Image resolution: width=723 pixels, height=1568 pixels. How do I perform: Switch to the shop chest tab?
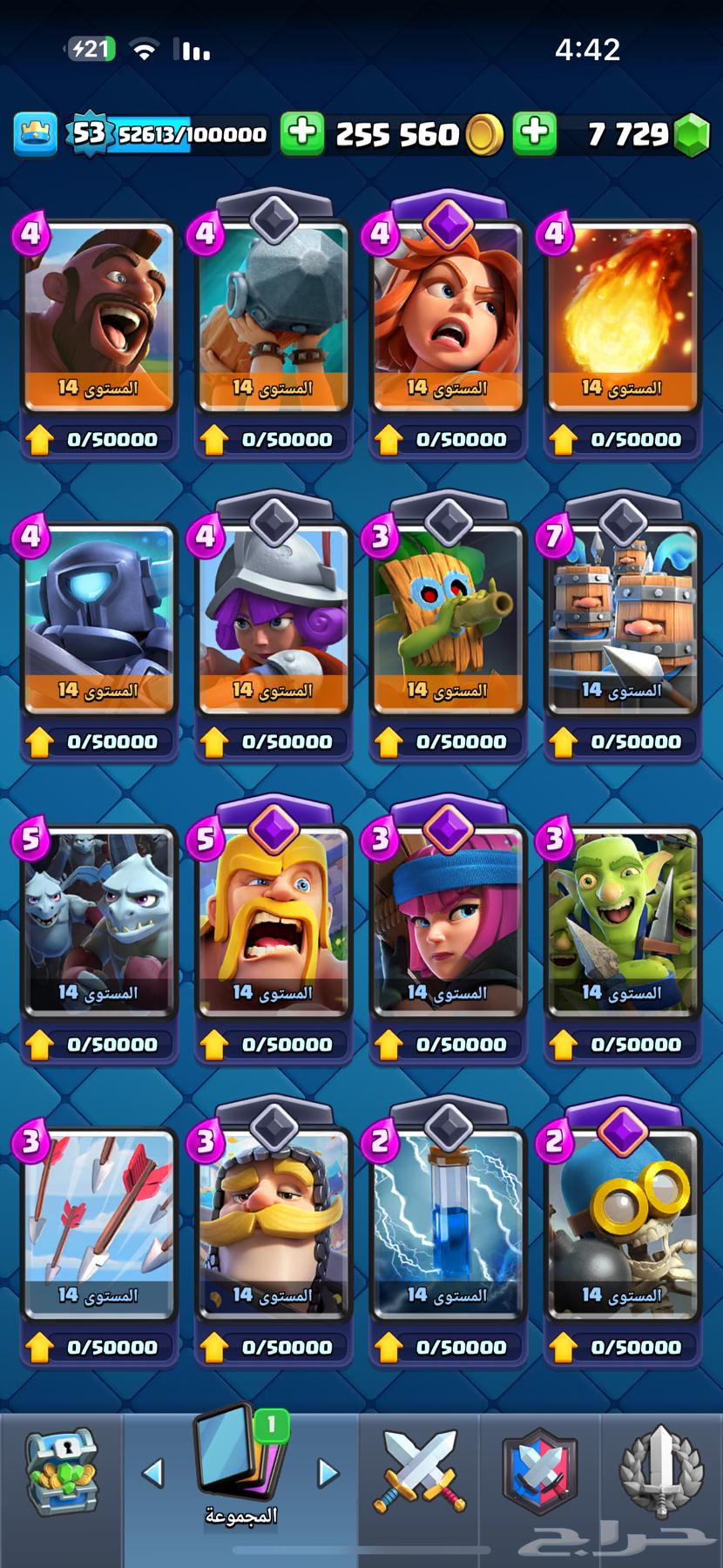pos(61,1474)
